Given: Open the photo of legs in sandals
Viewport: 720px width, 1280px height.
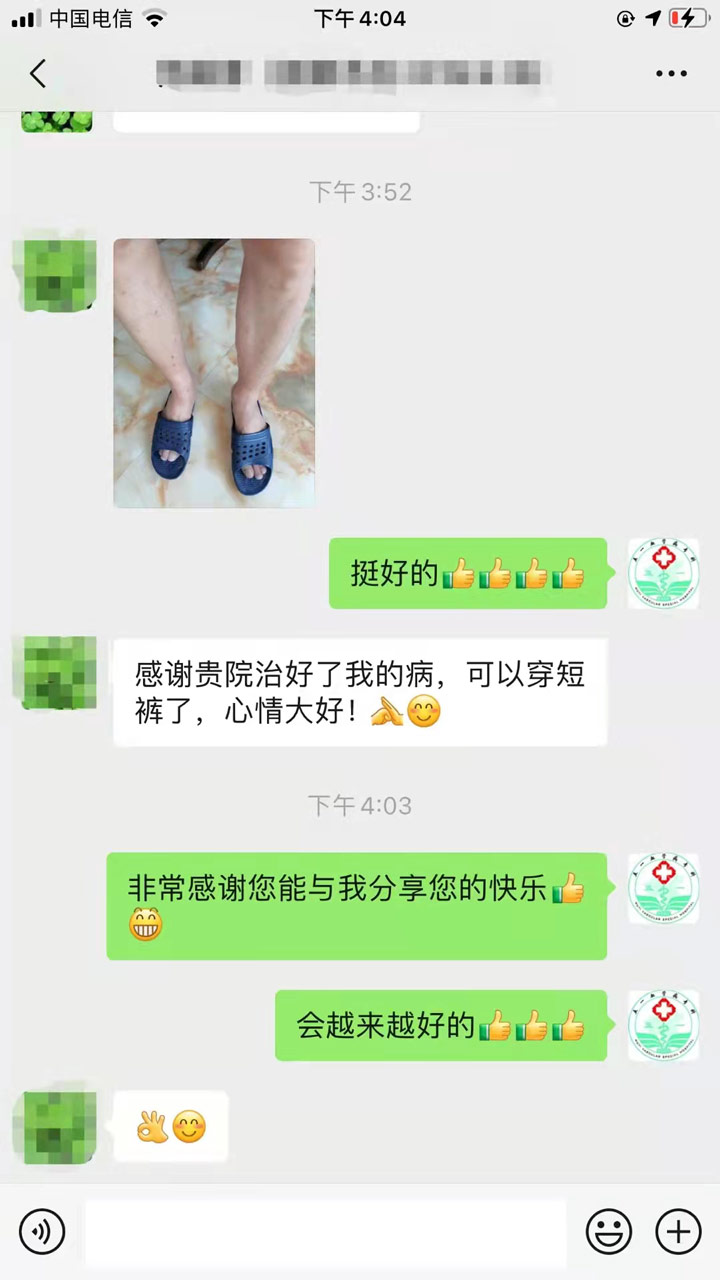Looking at the screenshot, I should 214,373.
